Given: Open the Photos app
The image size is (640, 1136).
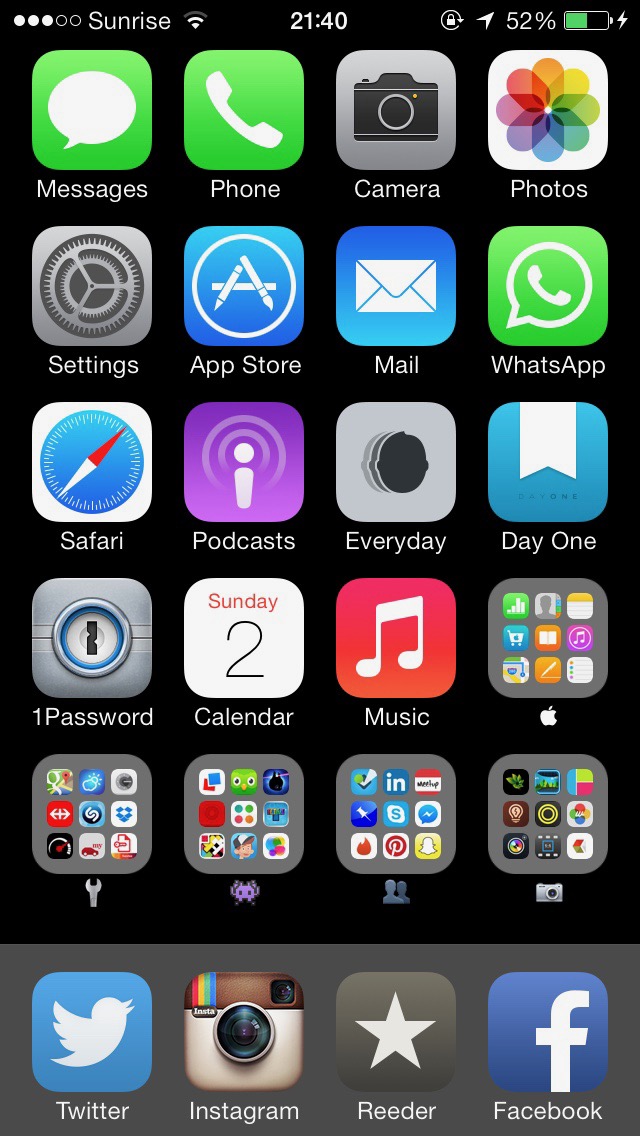Looking at the screenshot, I should [x=548, y=110].
